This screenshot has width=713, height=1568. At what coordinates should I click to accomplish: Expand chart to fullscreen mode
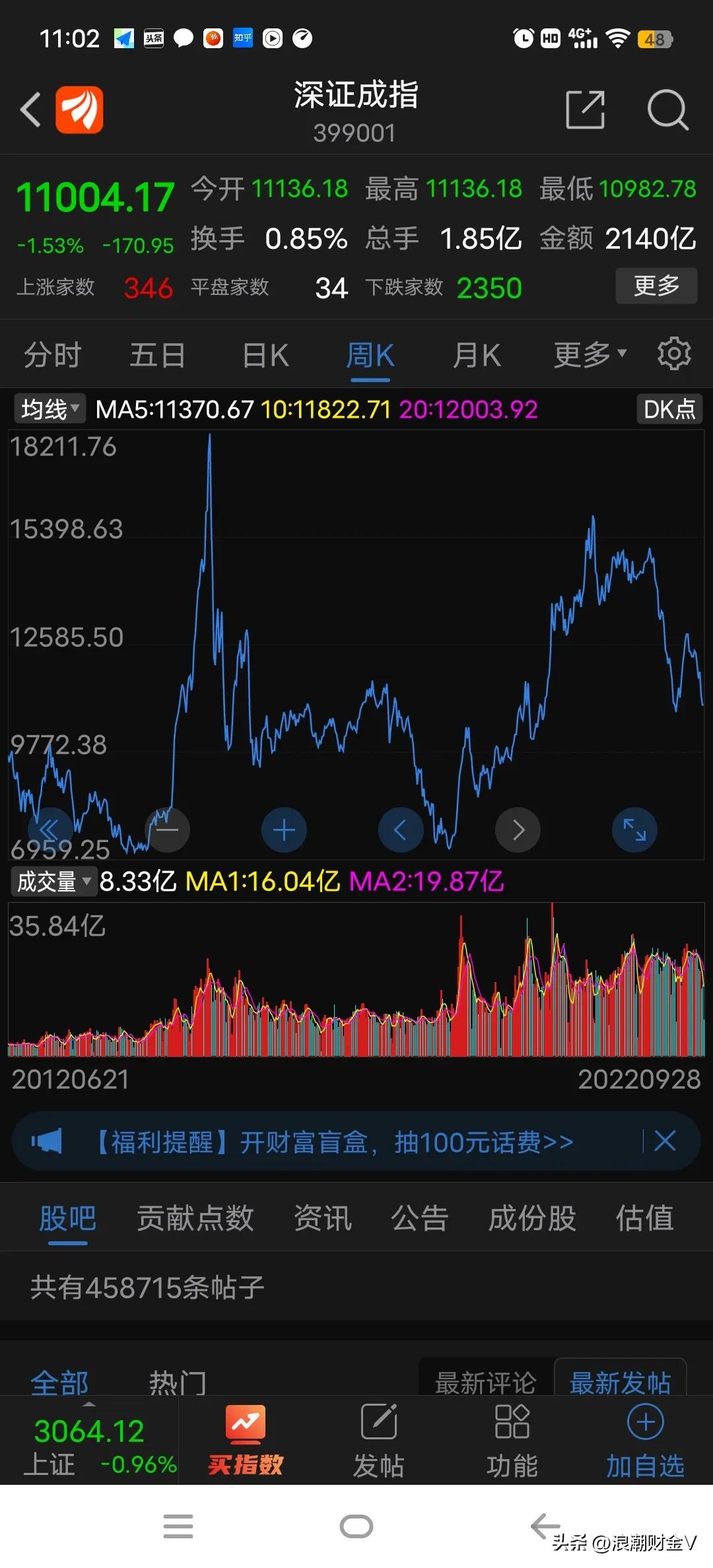click(634, 830)
